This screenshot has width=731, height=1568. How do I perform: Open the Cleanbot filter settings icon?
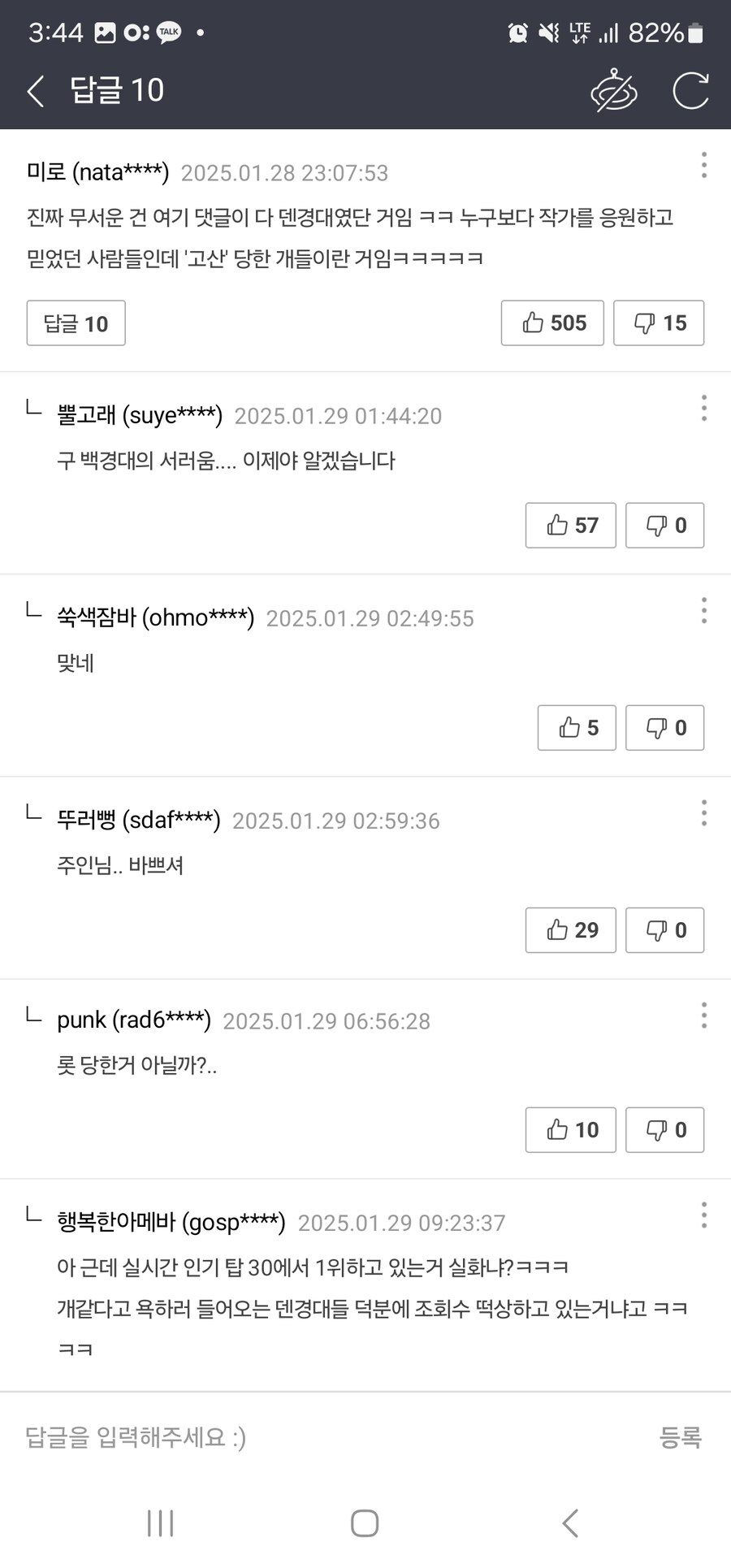(613, 91)
